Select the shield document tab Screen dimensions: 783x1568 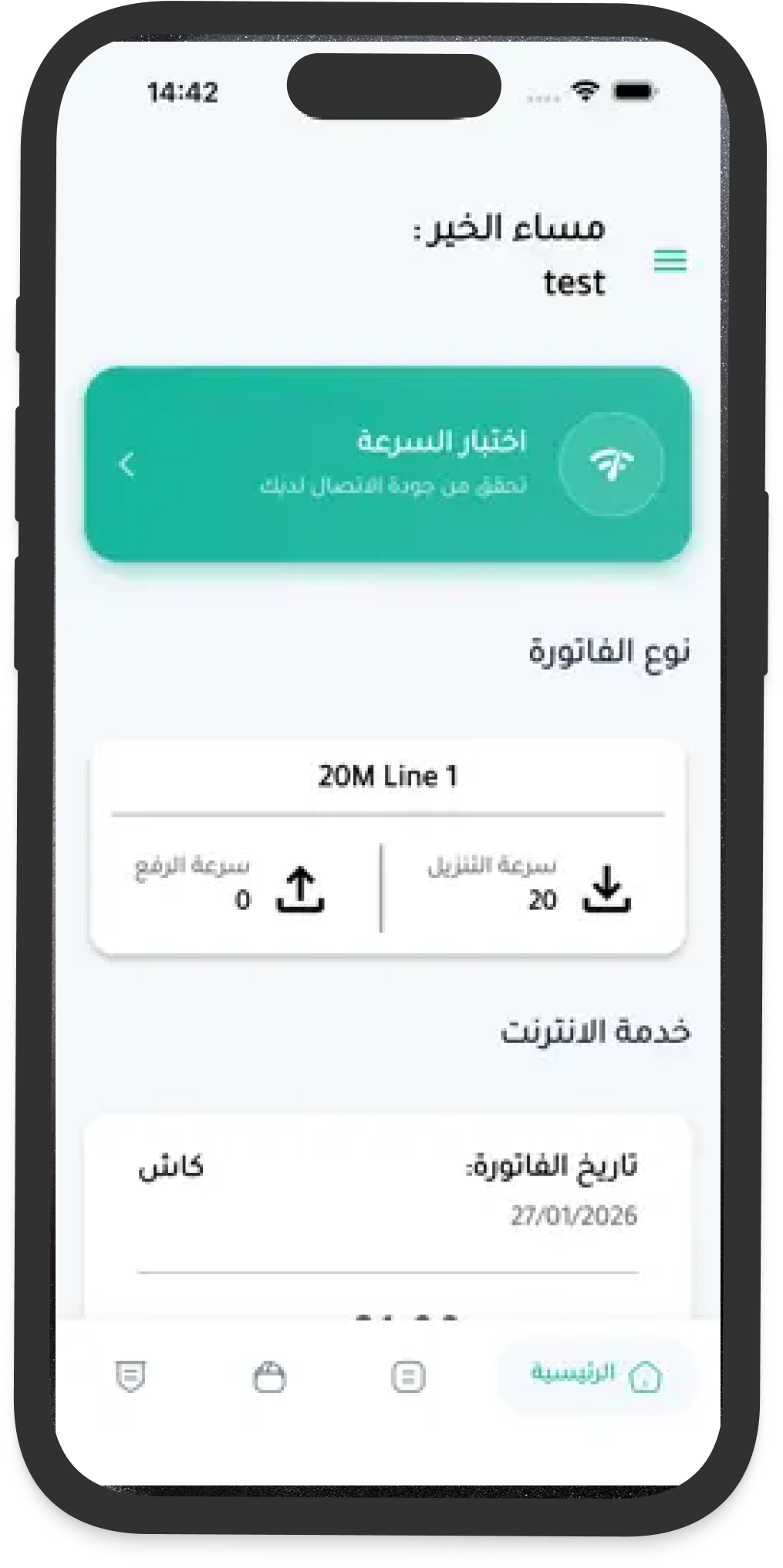[130, 1377]
